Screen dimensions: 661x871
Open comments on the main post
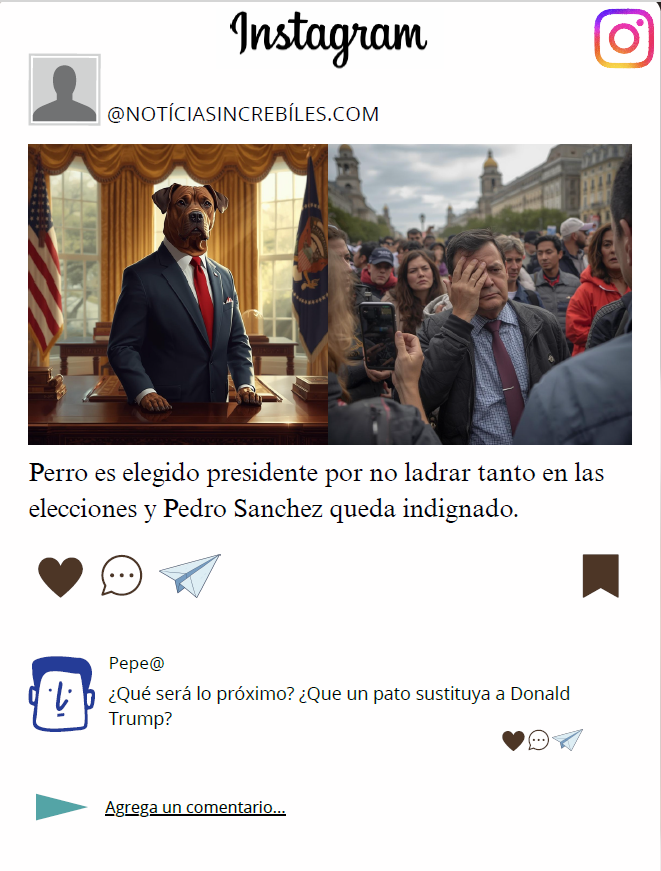(x=122, y=576)
